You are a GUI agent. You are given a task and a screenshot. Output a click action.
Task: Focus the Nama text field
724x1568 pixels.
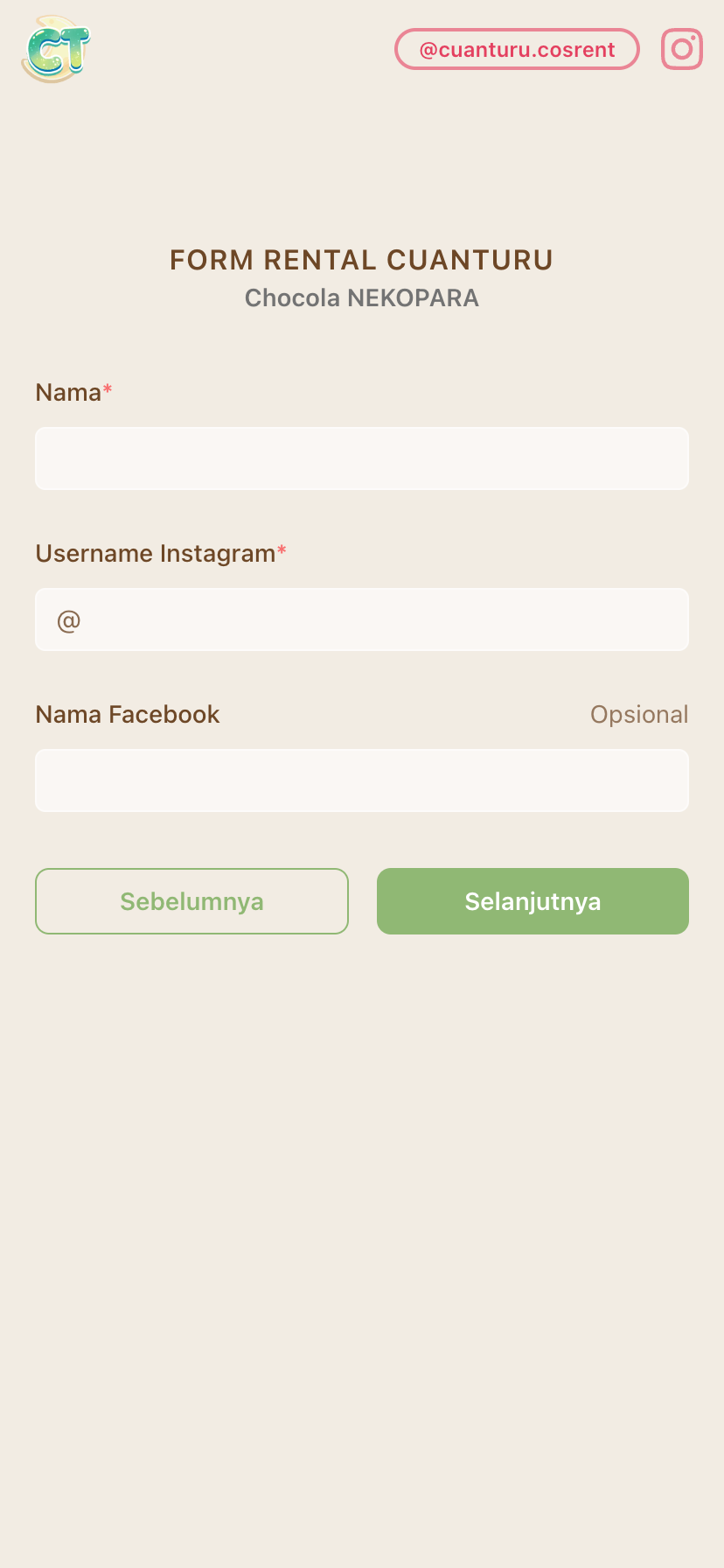click(362, 458)
